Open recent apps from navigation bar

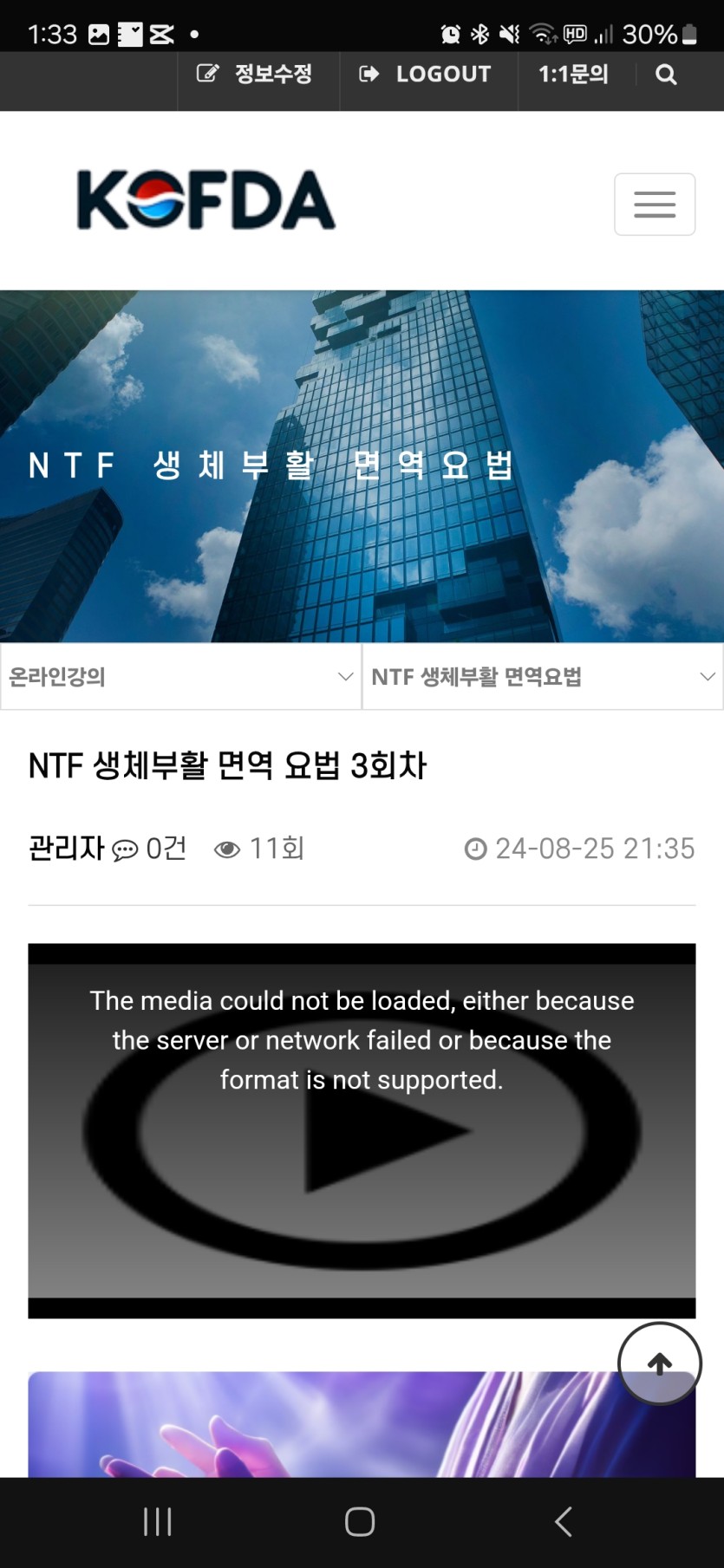click(x=158, y=1521)
